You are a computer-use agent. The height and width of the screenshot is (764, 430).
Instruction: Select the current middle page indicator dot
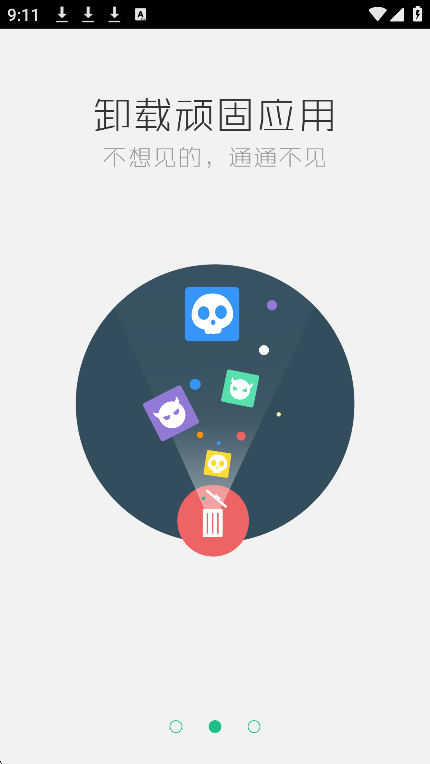click(215, 726)
